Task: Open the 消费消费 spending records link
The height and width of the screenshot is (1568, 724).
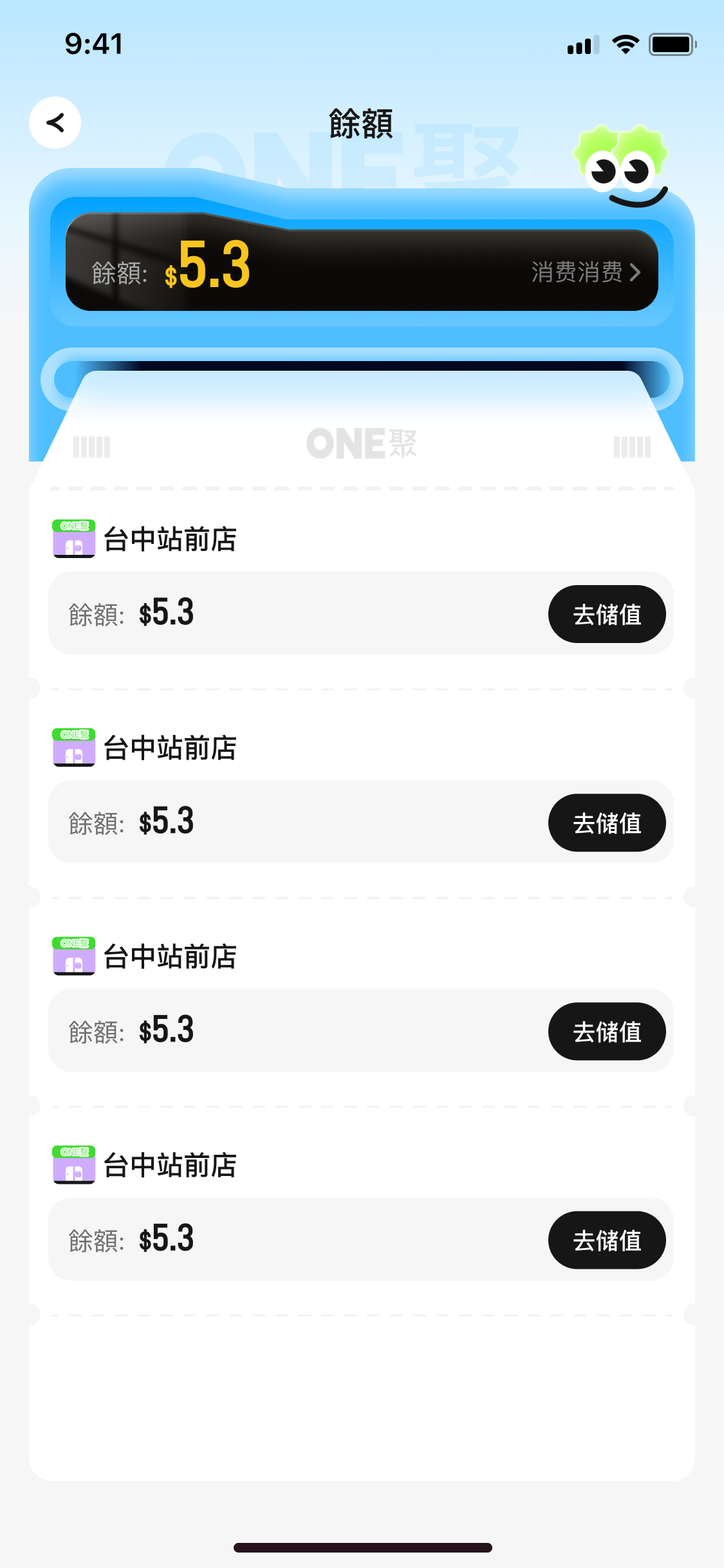Action: click(x=586, y=272)
